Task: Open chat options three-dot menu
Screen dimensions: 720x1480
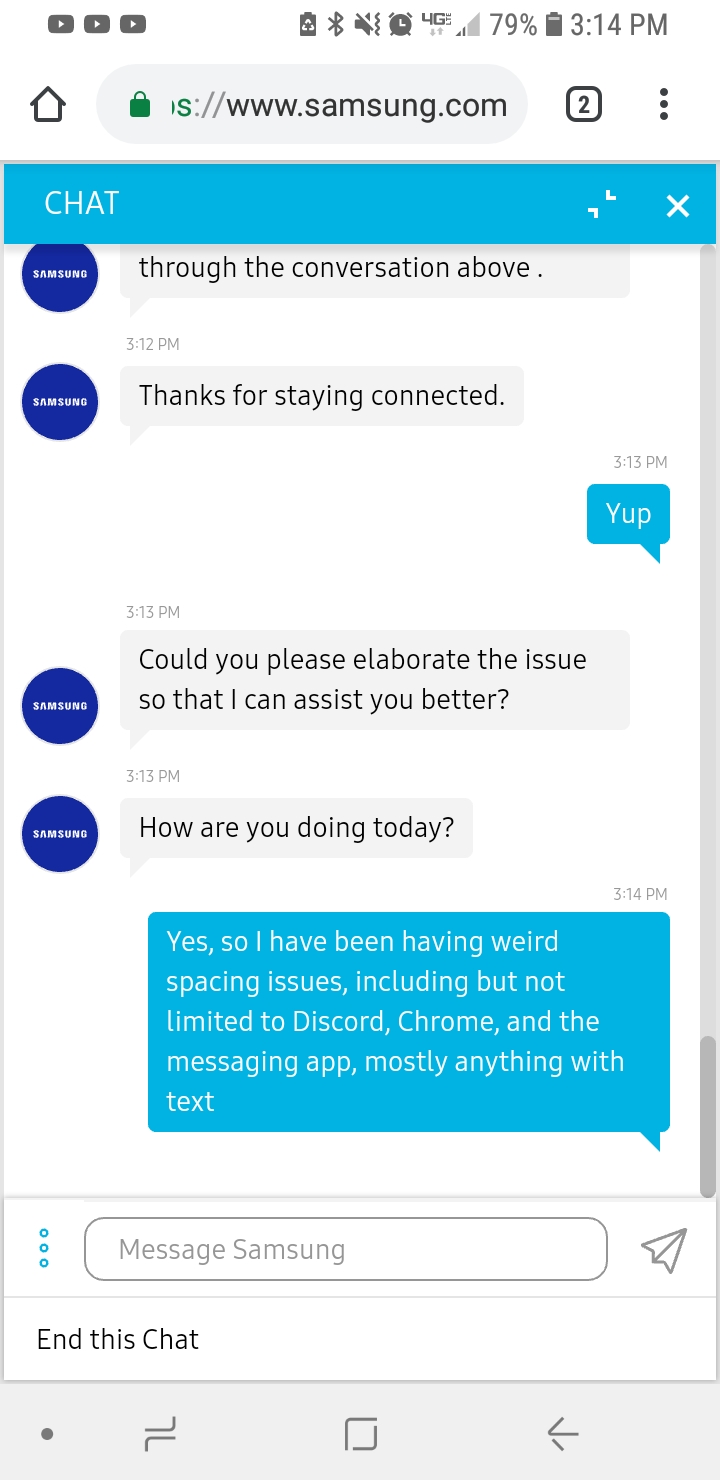Action: coord(43,1249)
